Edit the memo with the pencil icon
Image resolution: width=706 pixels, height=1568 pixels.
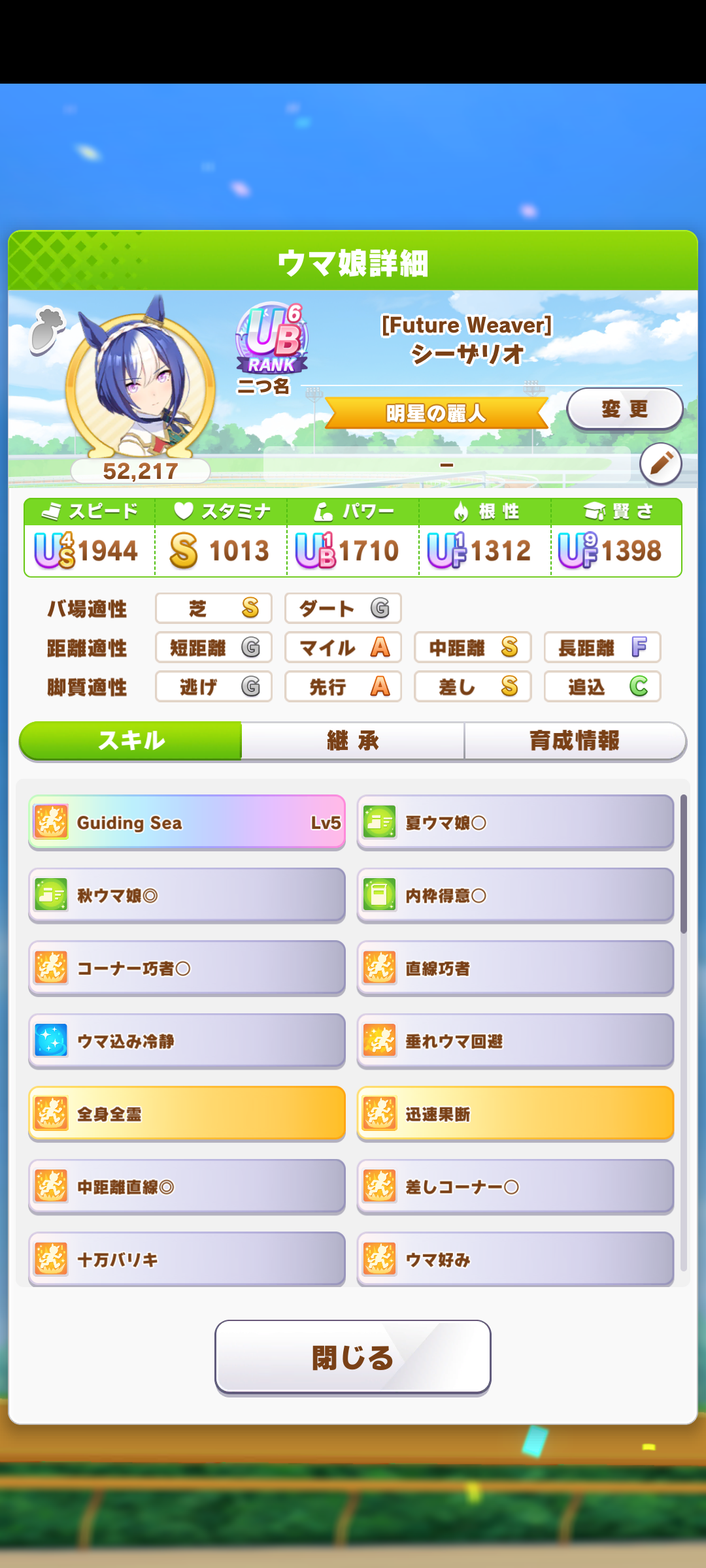tap(660, 464)
